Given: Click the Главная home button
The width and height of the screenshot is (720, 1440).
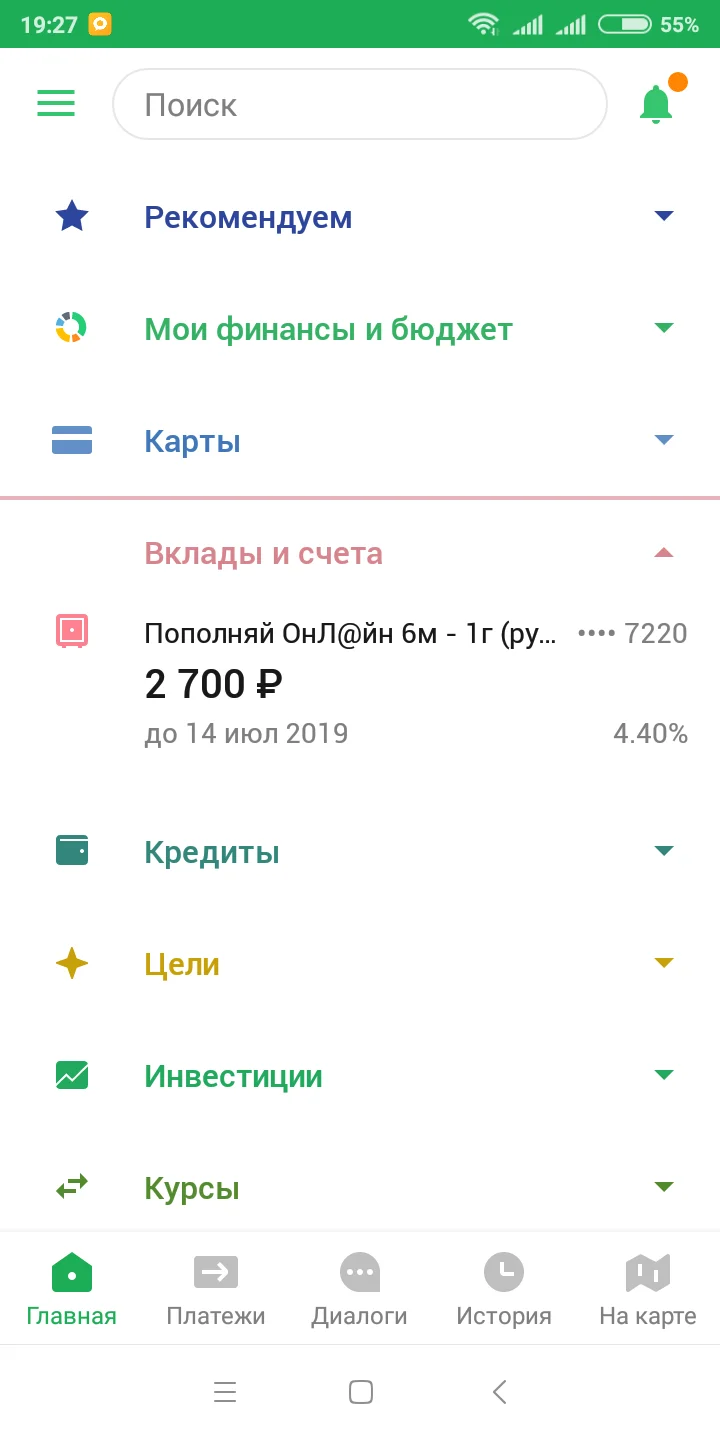Looking at the screenshot, I should (x=71, y=1288).
